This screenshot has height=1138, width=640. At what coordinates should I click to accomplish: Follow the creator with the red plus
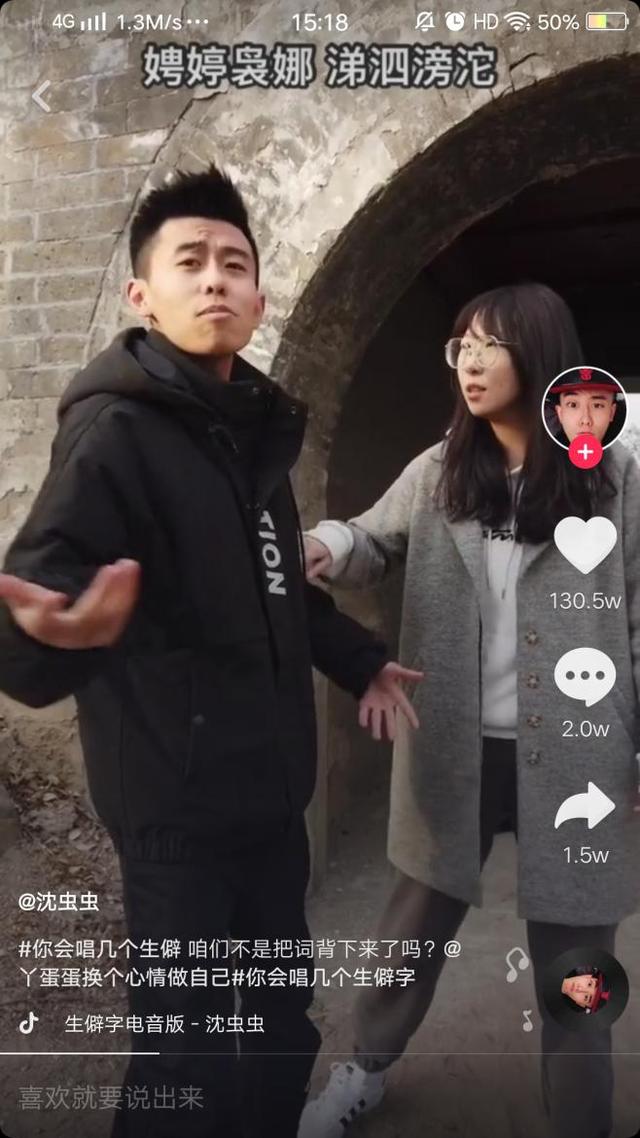(585, 452)
